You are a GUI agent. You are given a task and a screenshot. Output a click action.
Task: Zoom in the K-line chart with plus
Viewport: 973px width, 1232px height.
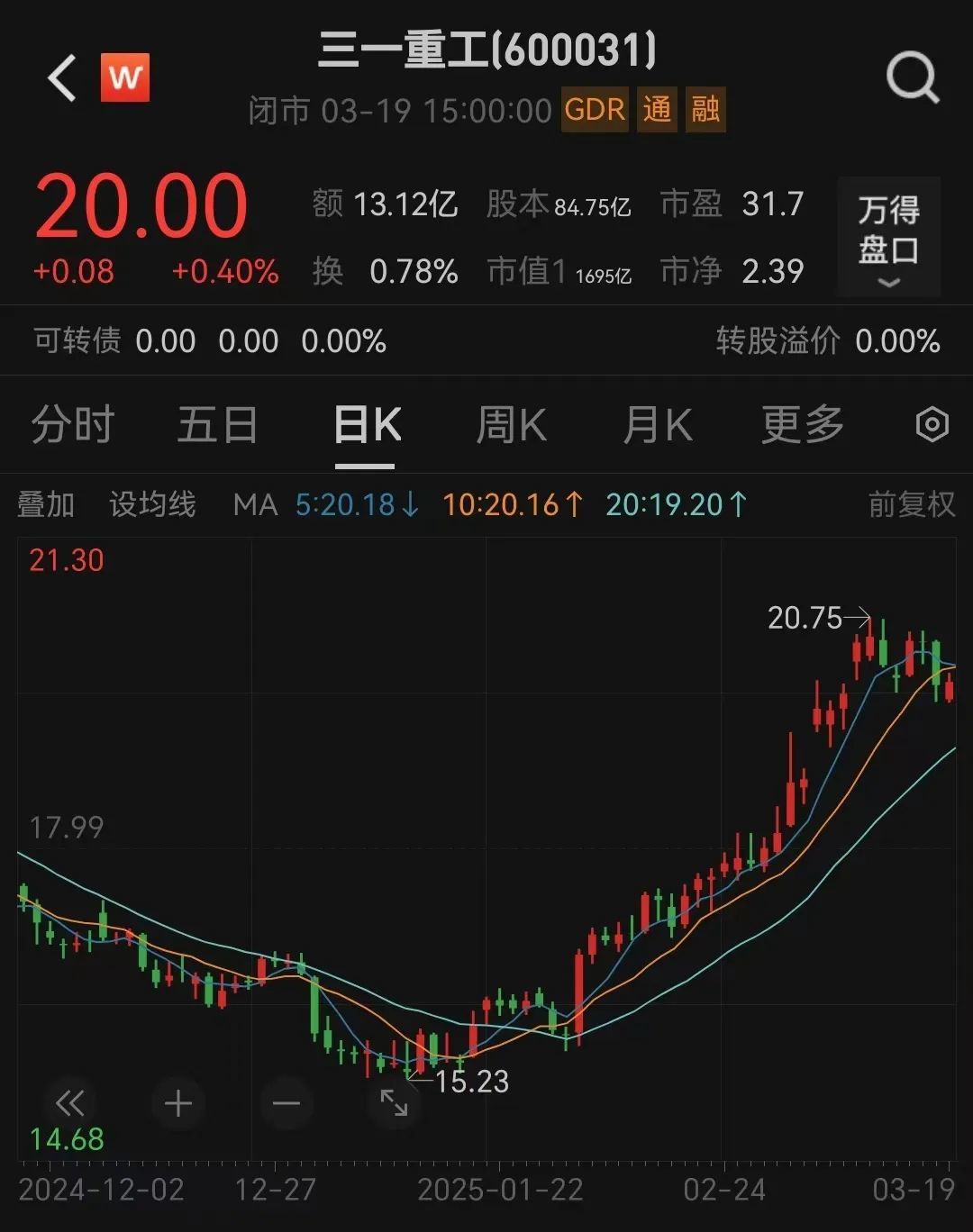177,1103
